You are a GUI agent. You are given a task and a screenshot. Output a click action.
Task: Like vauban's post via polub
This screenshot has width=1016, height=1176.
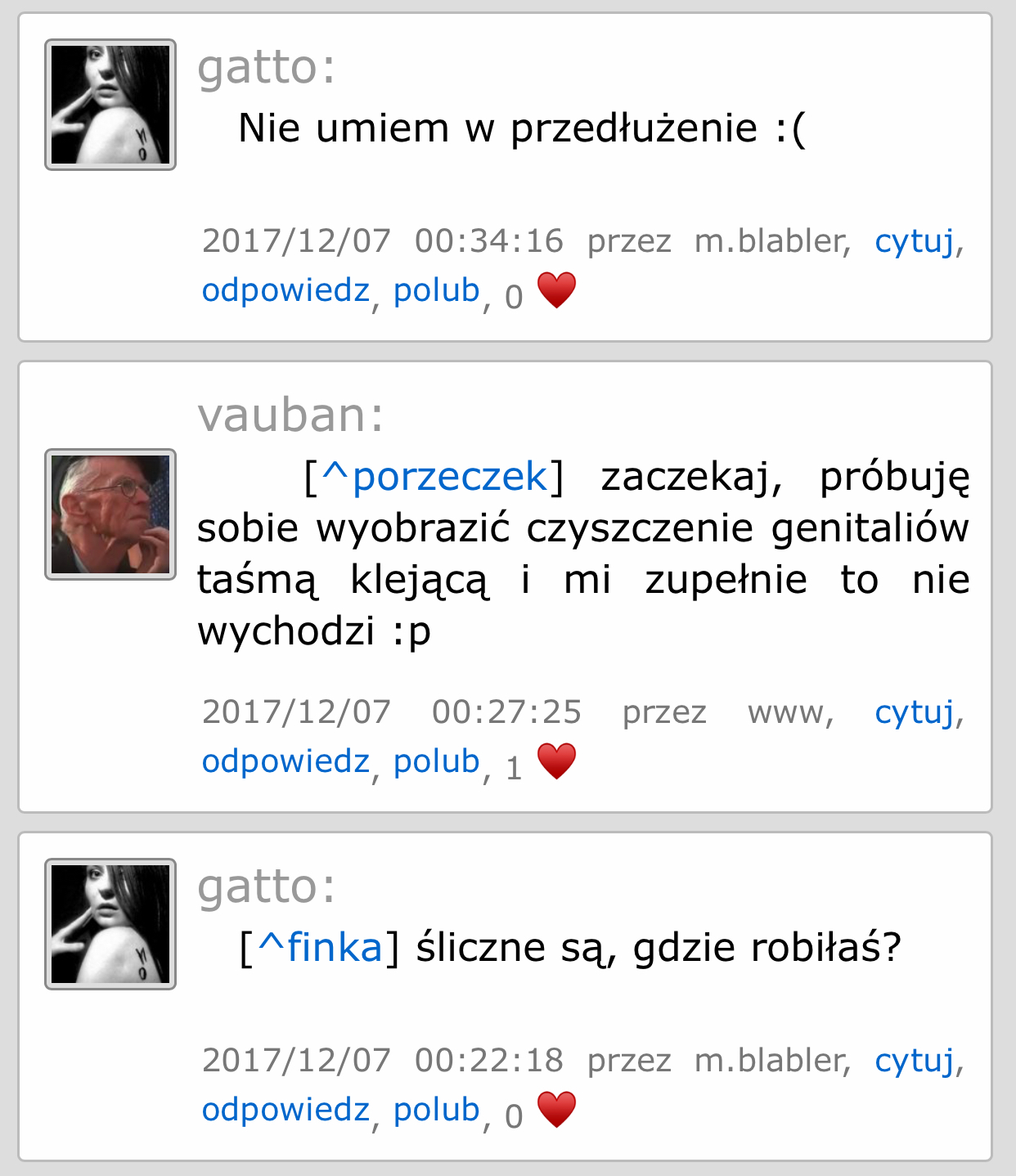click(436, 761)
